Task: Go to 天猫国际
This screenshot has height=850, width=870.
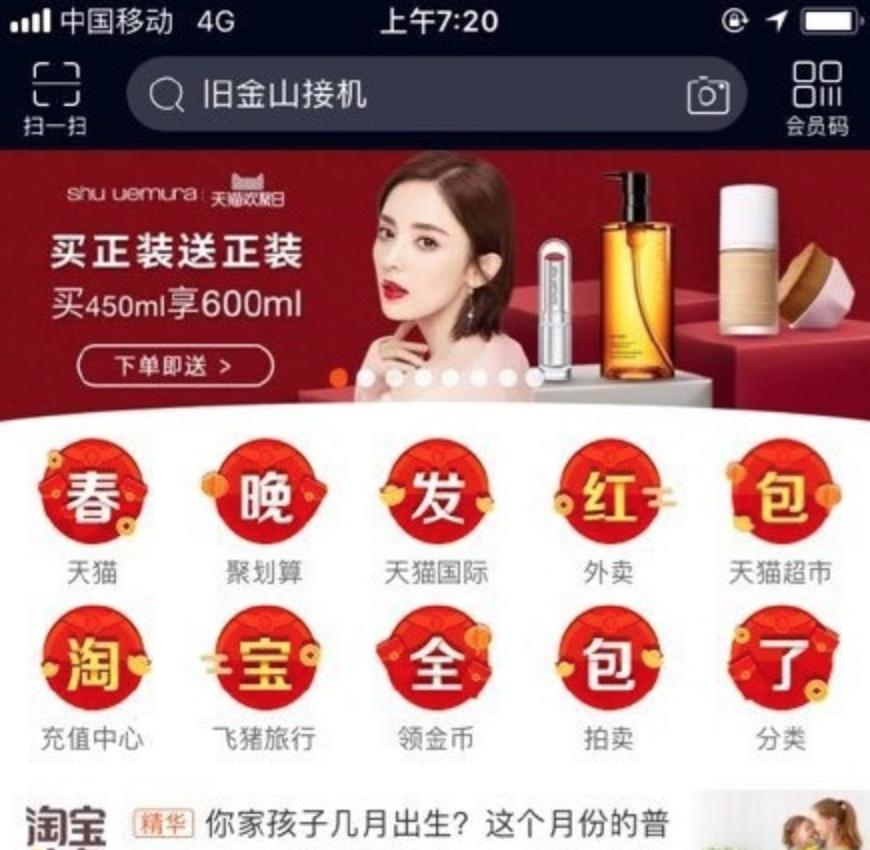Action: pyautogui.click(x=437, y=510)
